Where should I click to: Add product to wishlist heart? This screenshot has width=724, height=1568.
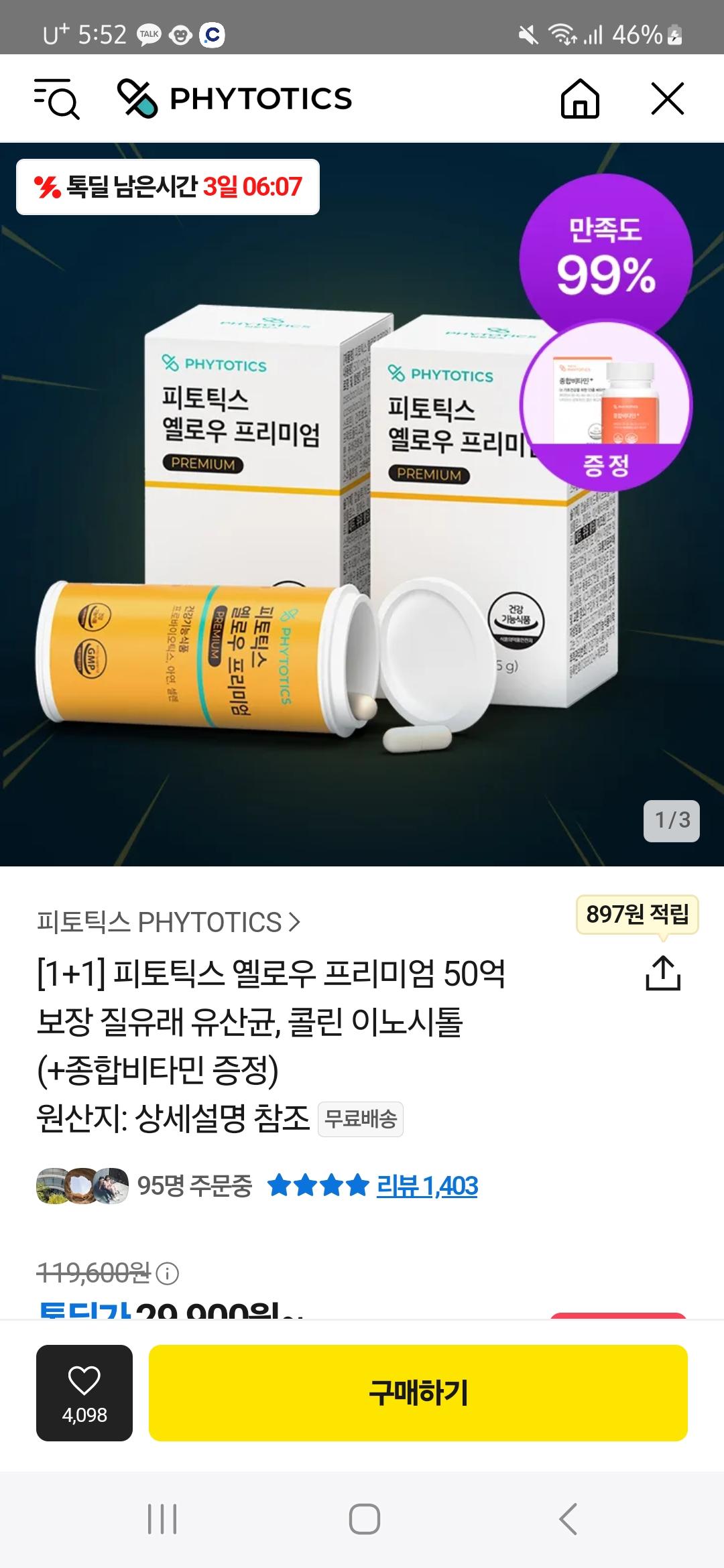point(84,1393)
